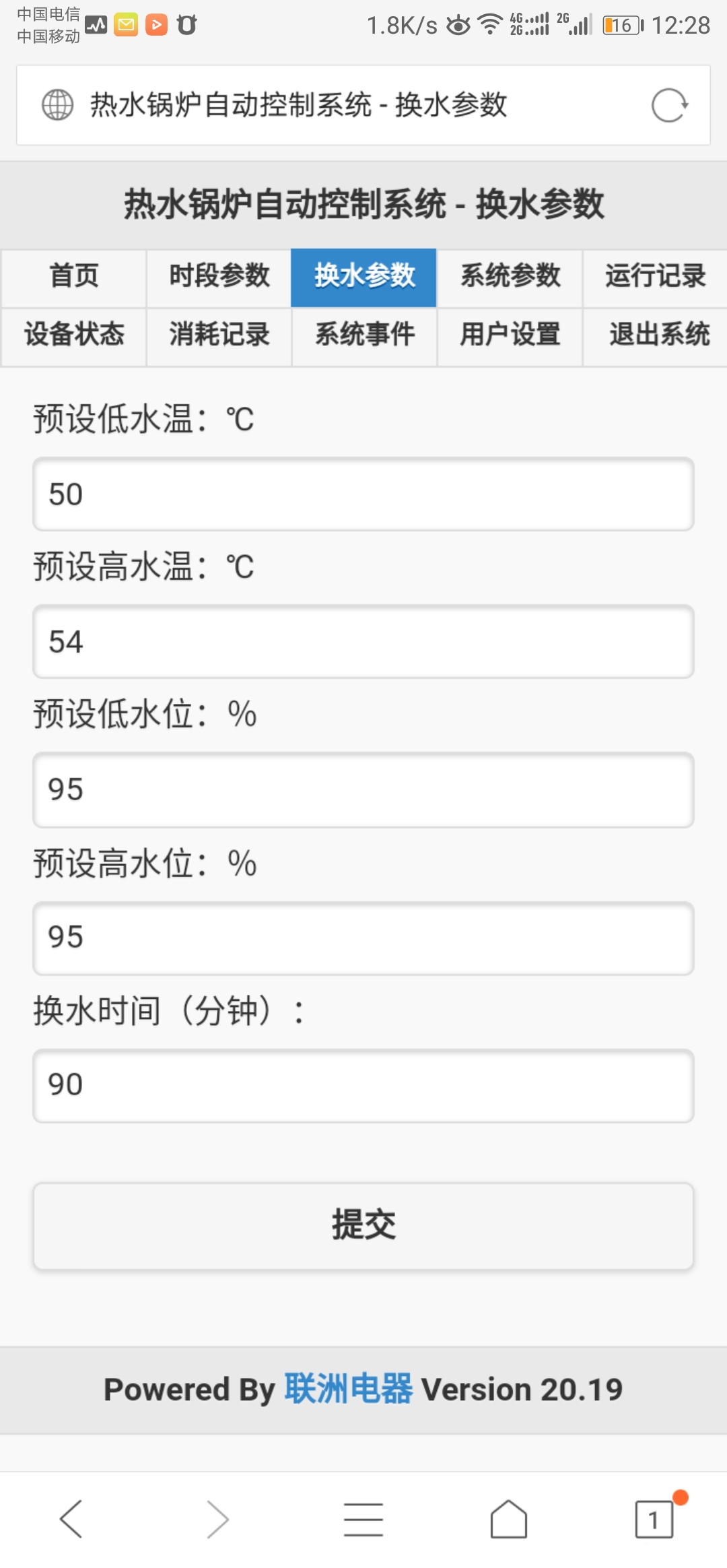Open the 用户设置 menu entry
Screen dimensions: 727x1568
[509, 335]
